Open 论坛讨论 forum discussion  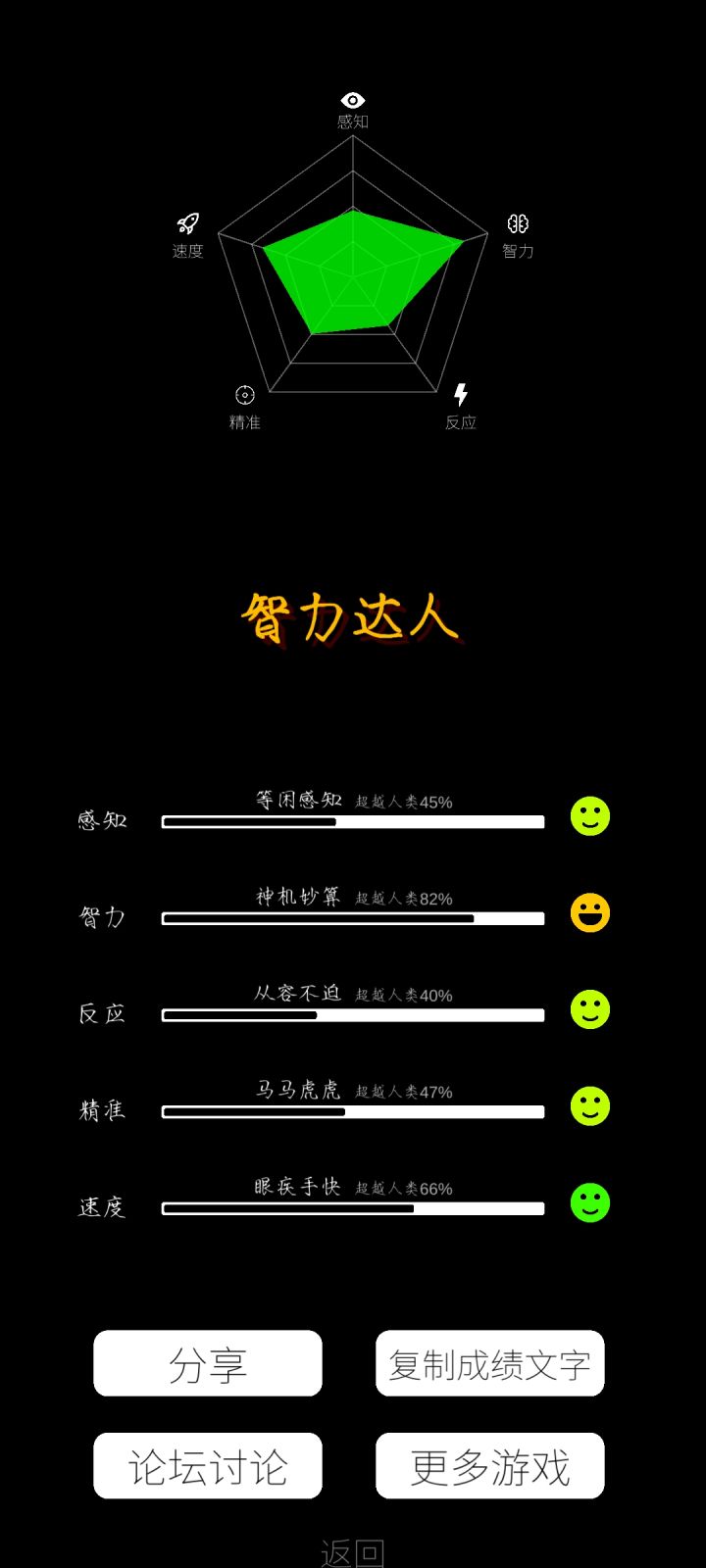207,1465
